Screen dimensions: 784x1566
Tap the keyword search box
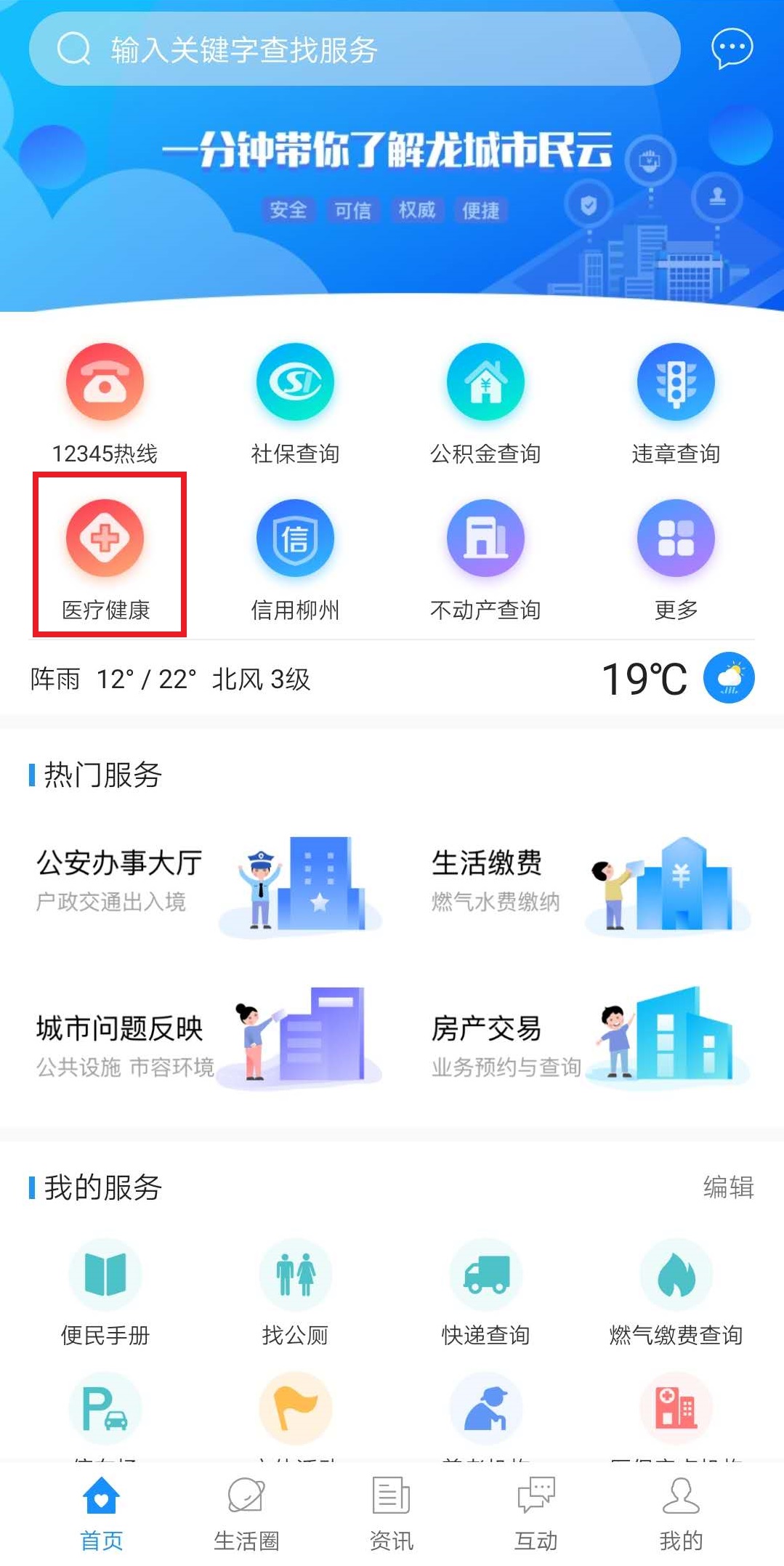coord(354,49)
